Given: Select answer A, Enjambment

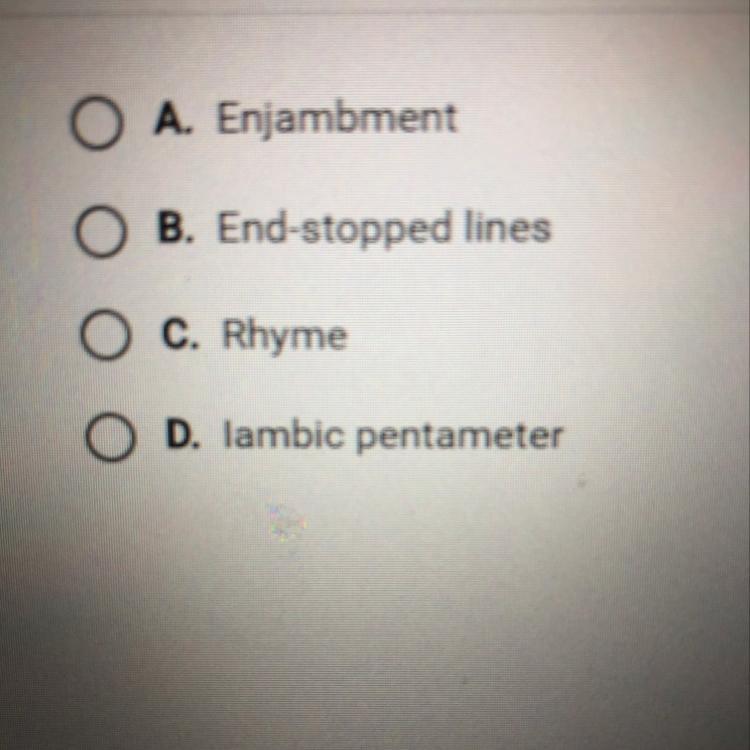Looking at the screenshot, I should [97, 124].
